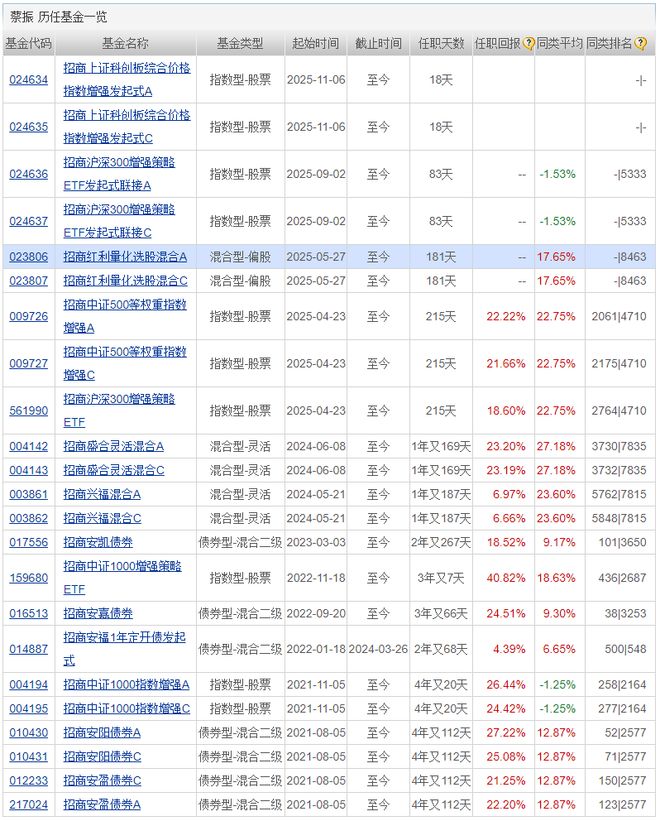660x821 pixels.
Task: Open fund code 217024 link
Action: (28, 804)
